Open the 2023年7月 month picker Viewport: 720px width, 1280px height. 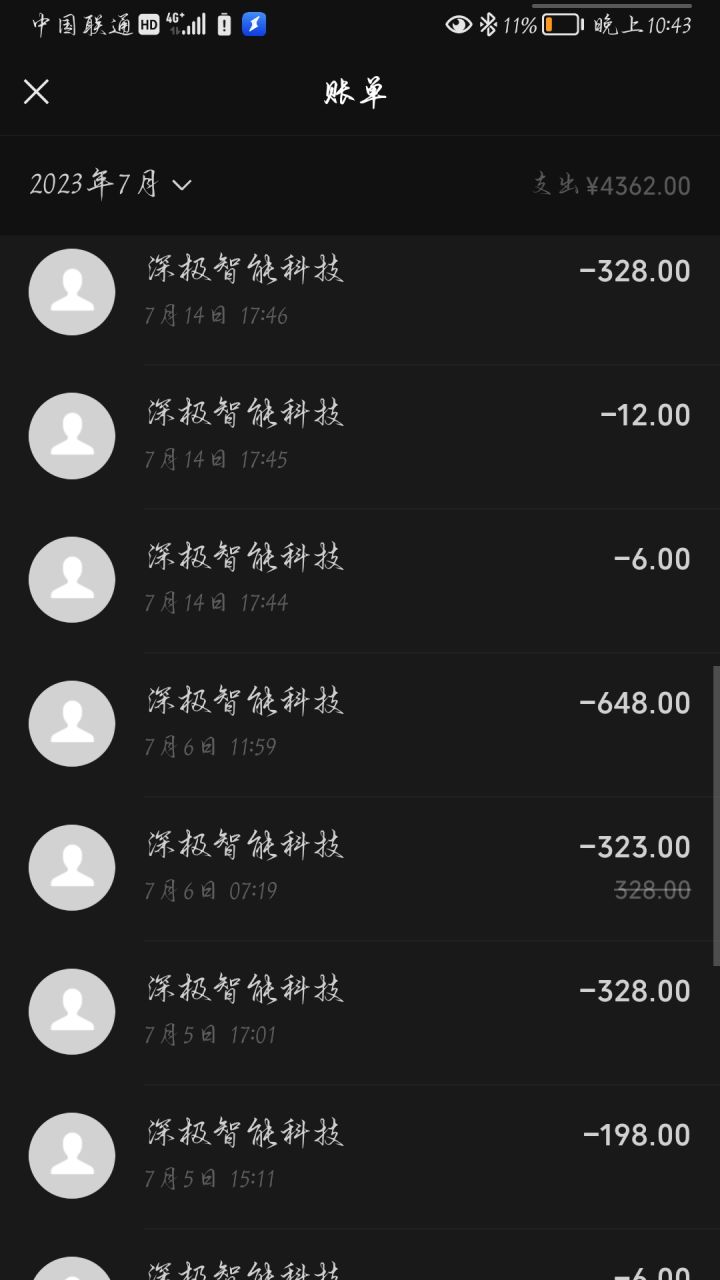110,184
